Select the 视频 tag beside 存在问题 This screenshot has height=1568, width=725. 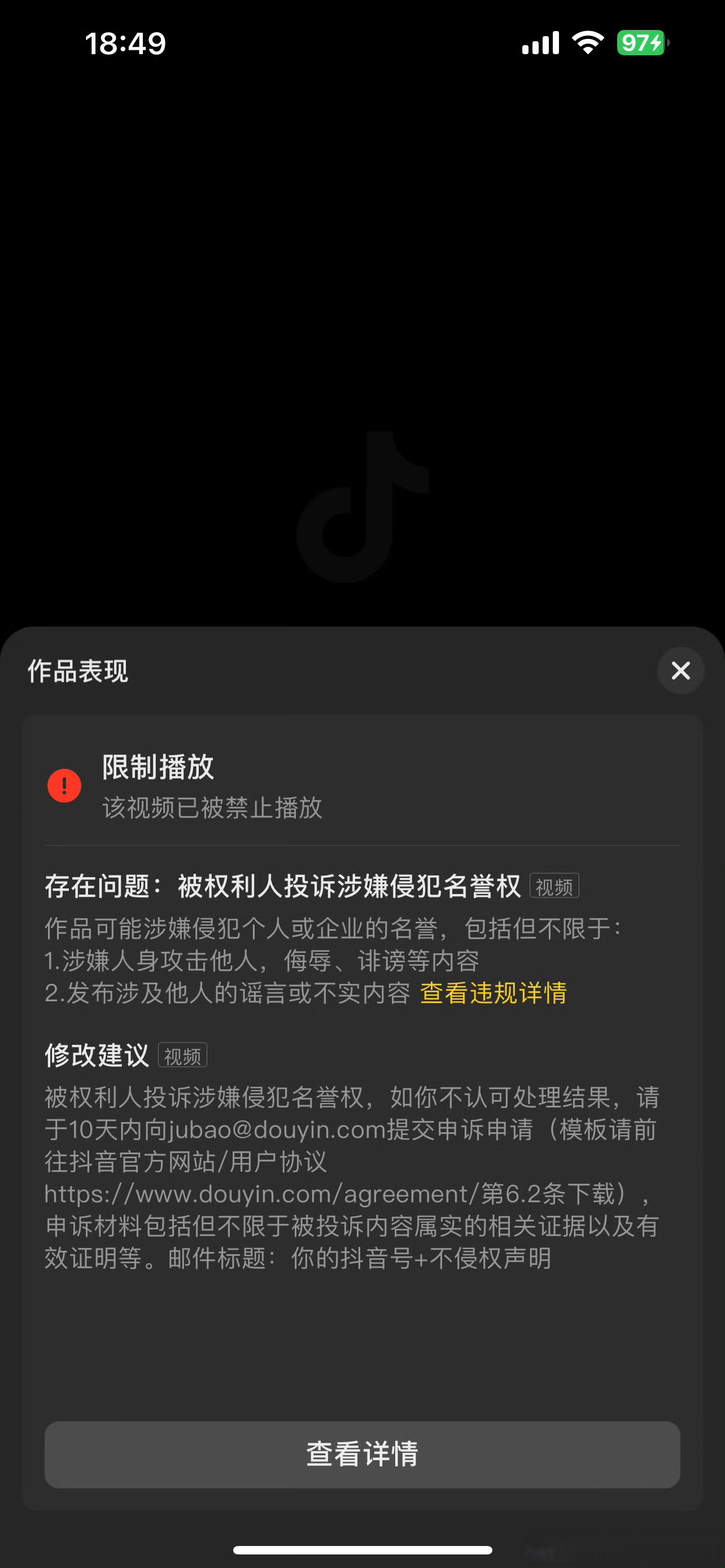point(553,886)
